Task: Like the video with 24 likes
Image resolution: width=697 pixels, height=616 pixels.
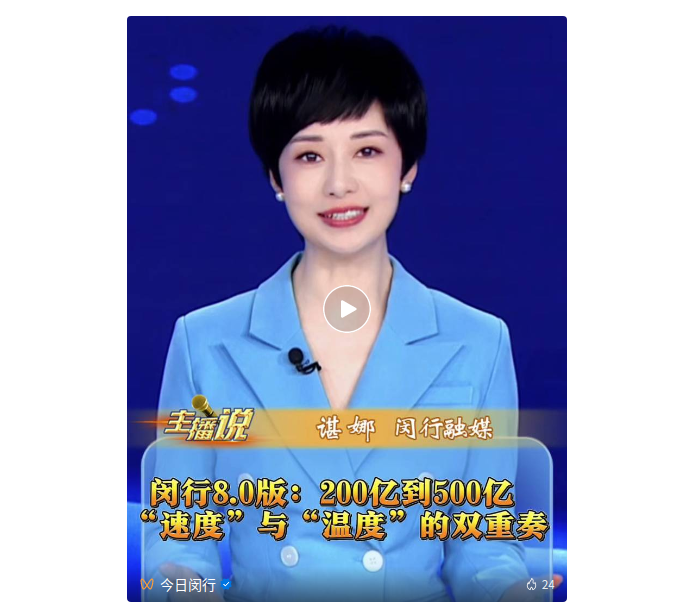Action: coord(532,585)
